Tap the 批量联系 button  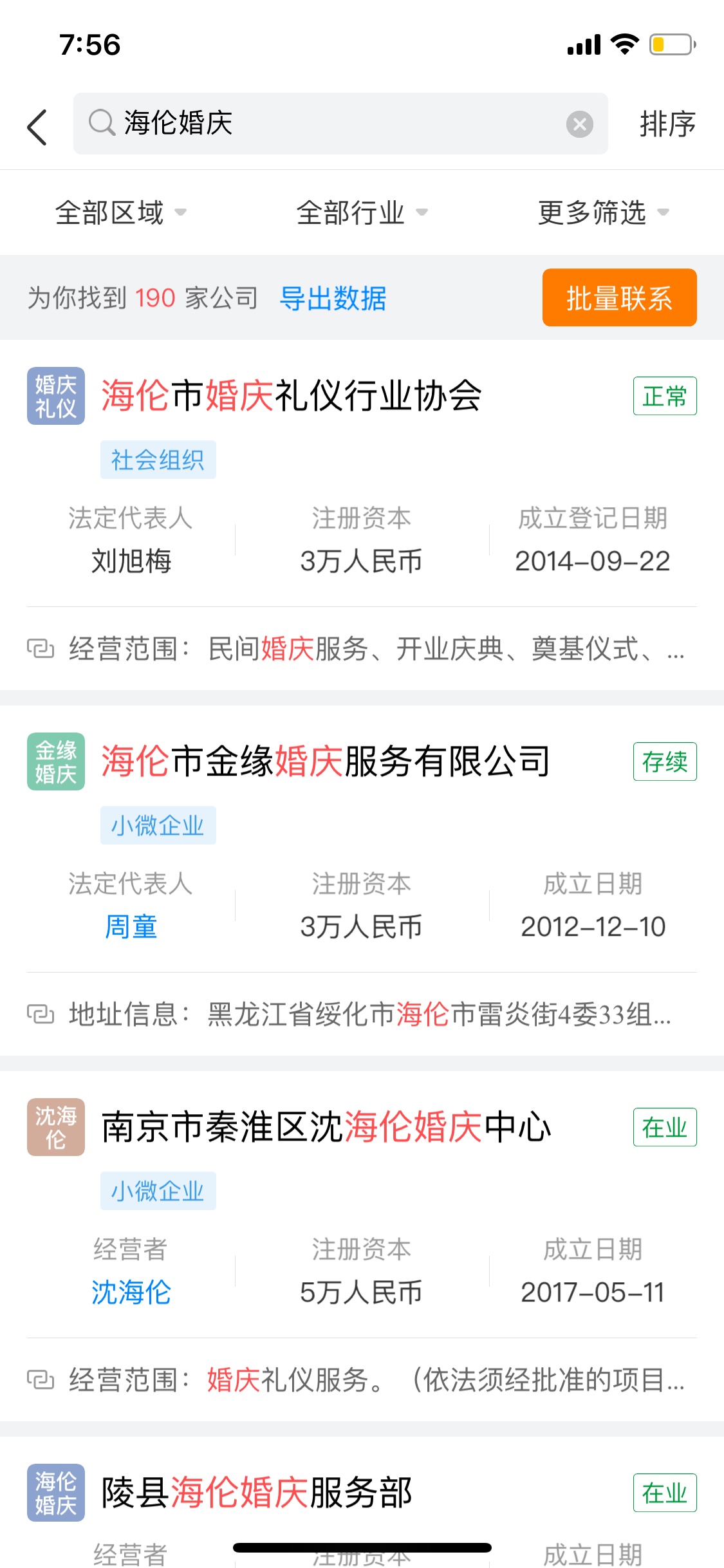[619, 298]
